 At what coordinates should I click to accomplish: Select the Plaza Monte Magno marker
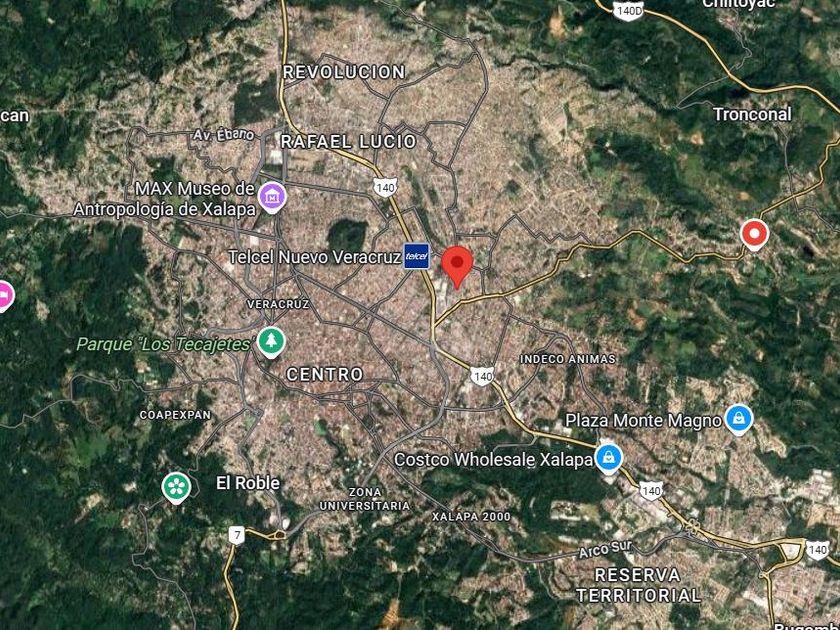(x=739, y=418)
